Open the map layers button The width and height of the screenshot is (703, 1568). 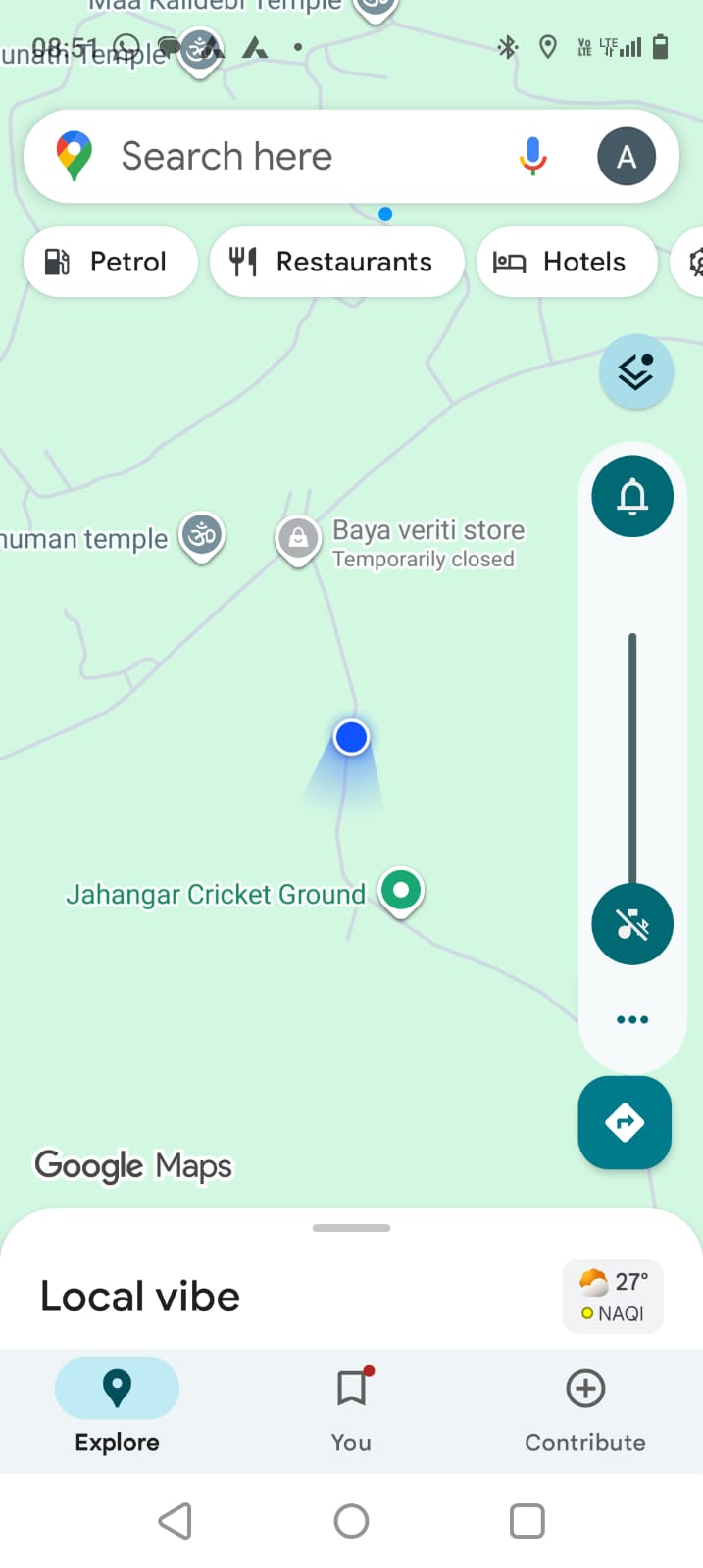coord(635,371)
